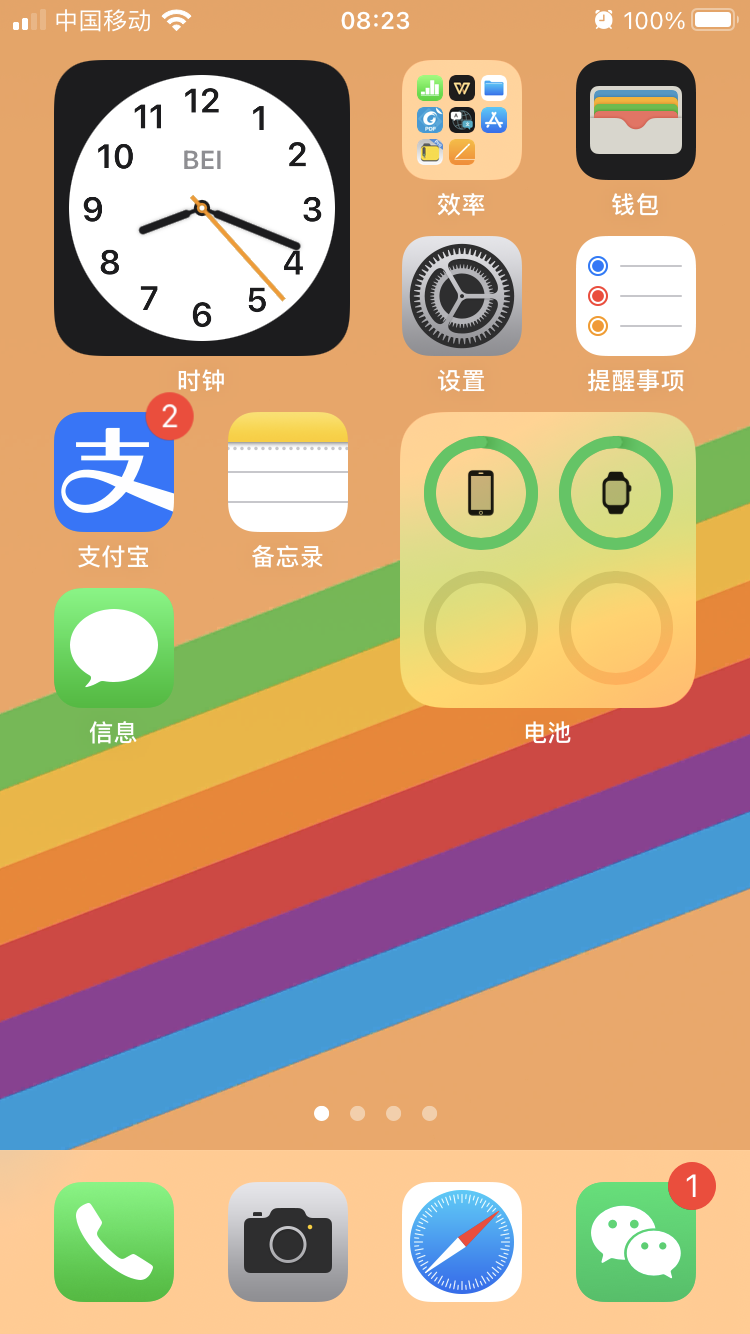Launch 支付宝 Alipay

tap(114, 472)
